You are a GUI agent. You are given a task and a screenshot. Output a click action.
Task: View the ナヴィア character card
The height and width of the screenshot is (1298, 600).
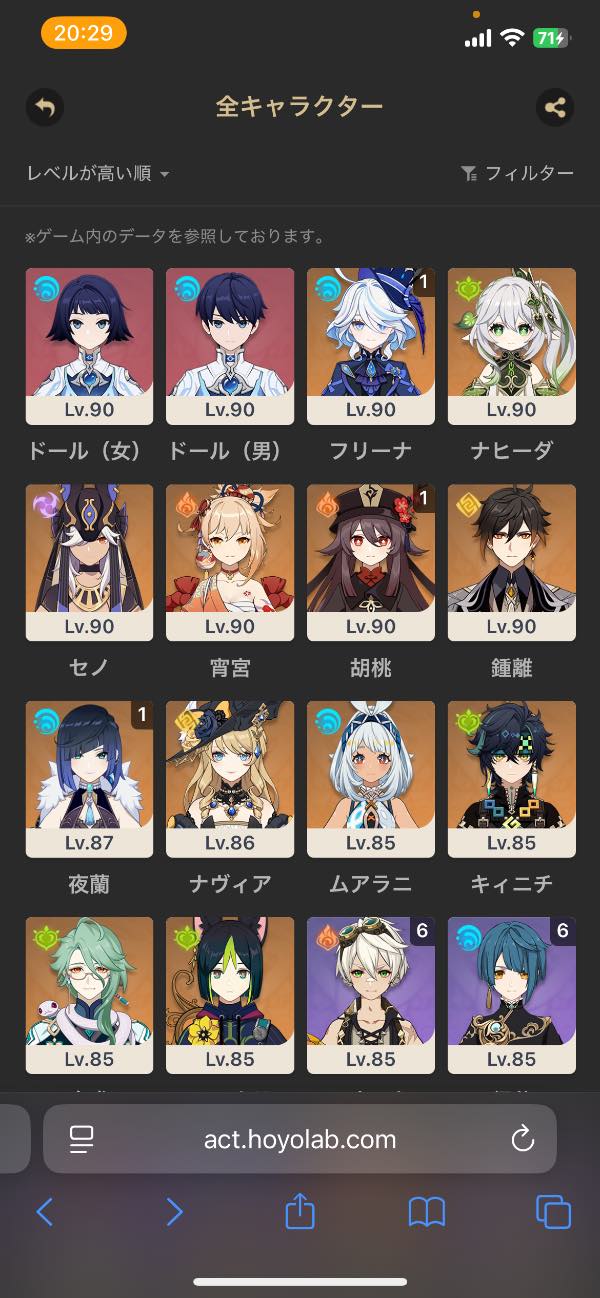click(x=230, y=778)
